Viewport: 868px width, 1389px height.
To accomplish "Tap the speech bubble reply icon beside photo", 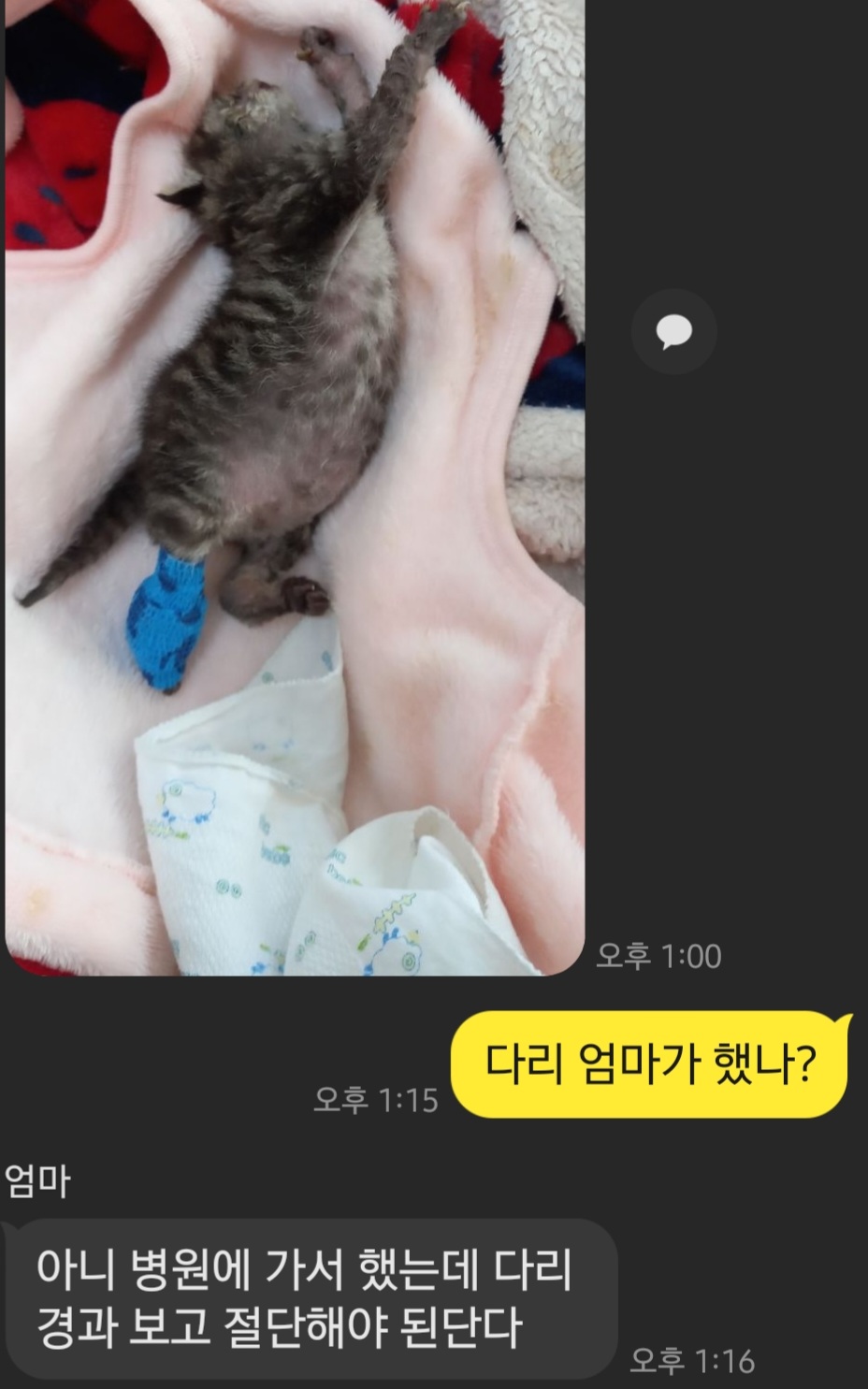I will pyautogui.click(x=673, y=332).
